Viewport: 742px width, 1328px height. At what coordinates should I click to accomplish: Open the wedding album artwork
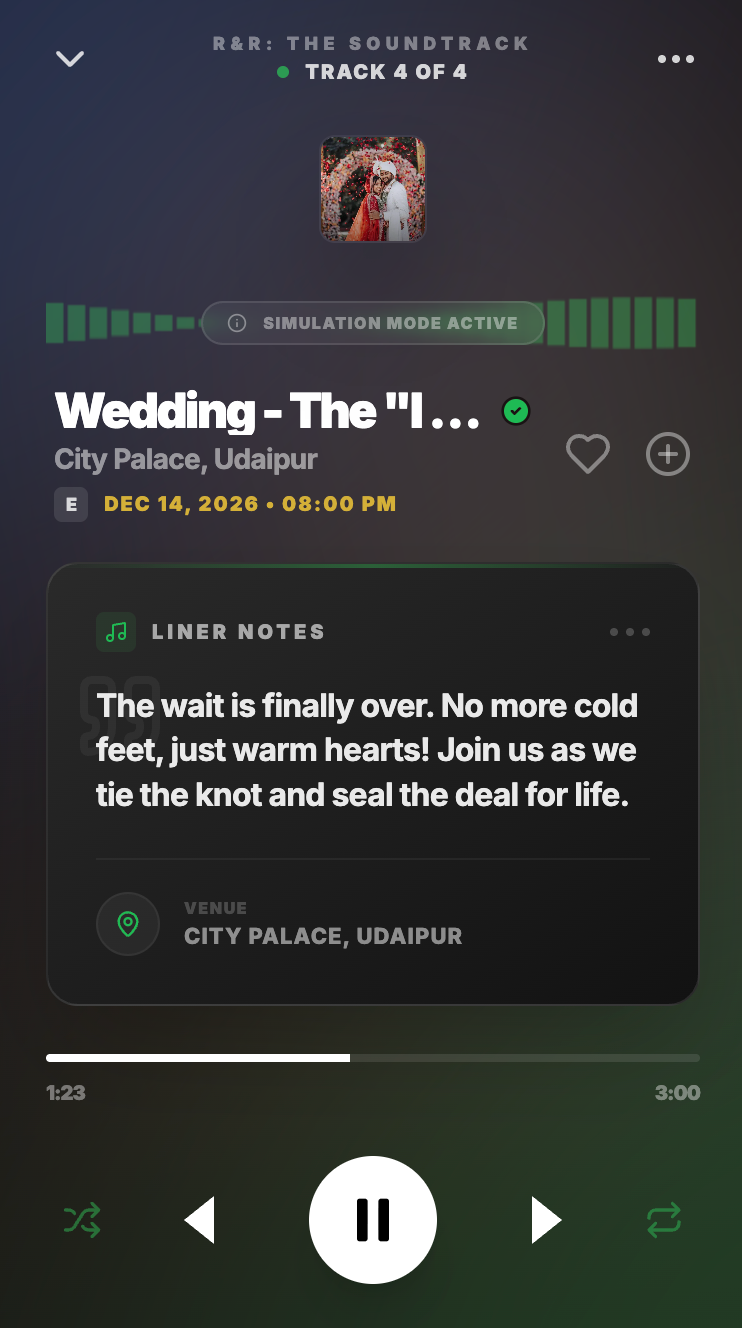(x=373, y=189)
